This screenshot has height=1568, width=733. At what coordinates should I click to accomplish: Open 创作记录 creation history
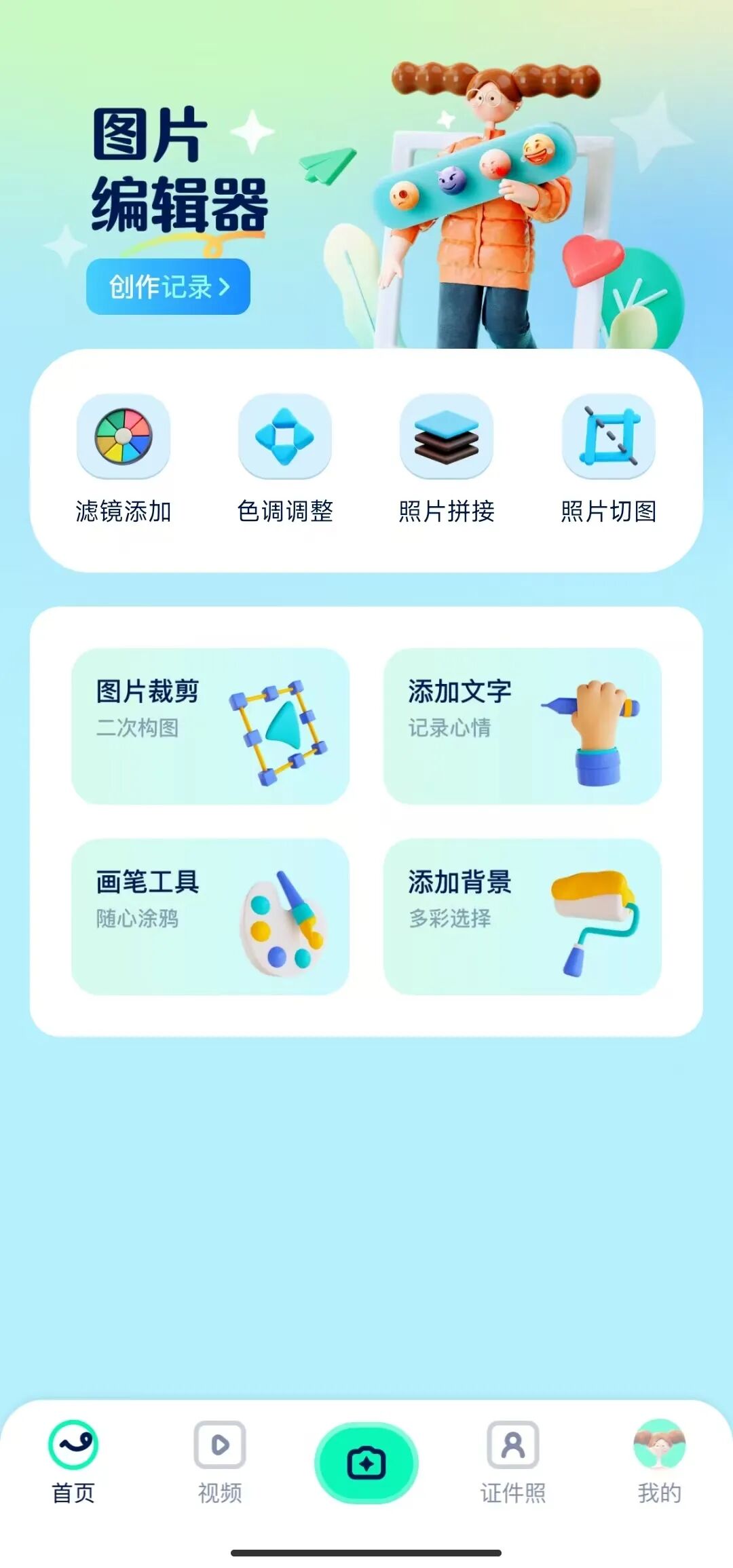[x=167, y=287]
